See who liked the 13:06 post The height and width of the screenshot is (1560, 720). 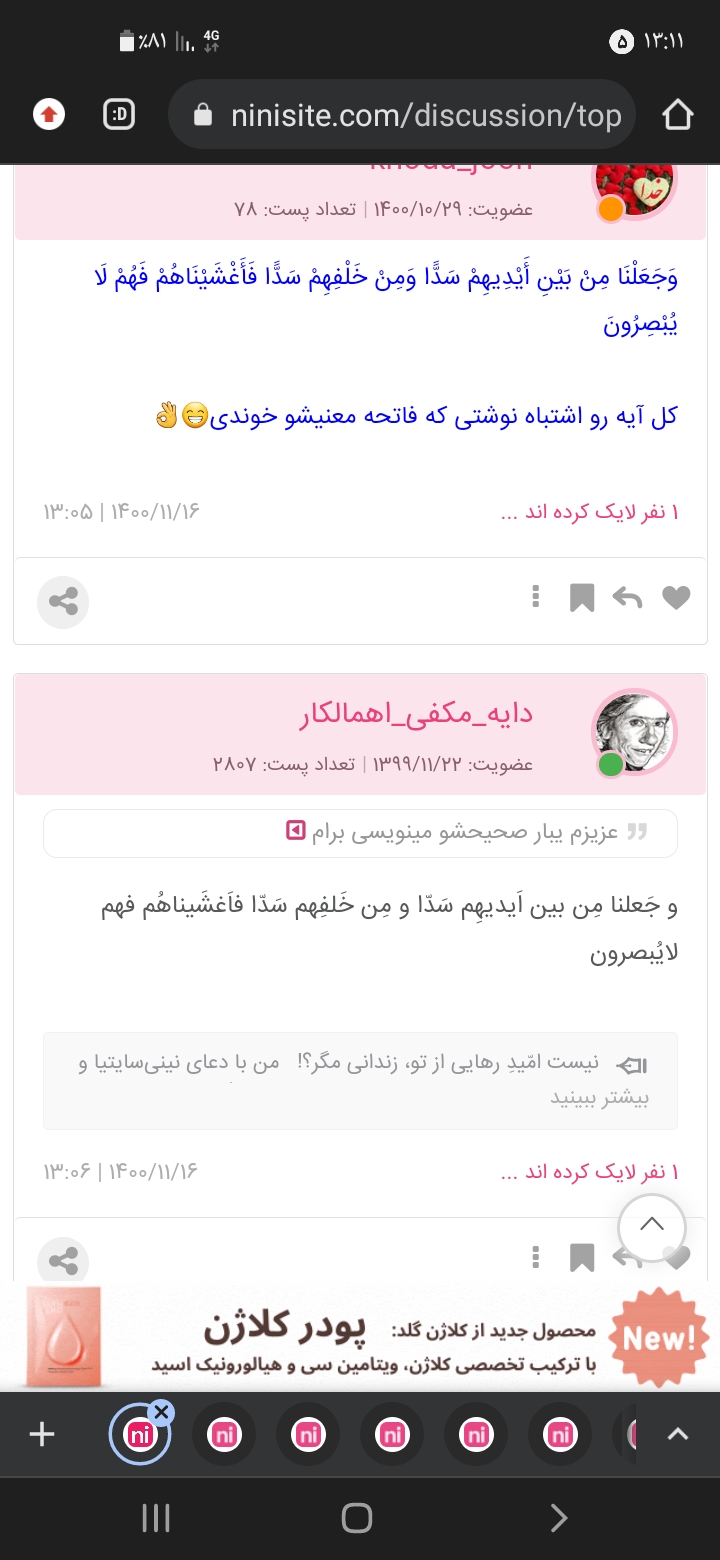[x=588, y=1171]
